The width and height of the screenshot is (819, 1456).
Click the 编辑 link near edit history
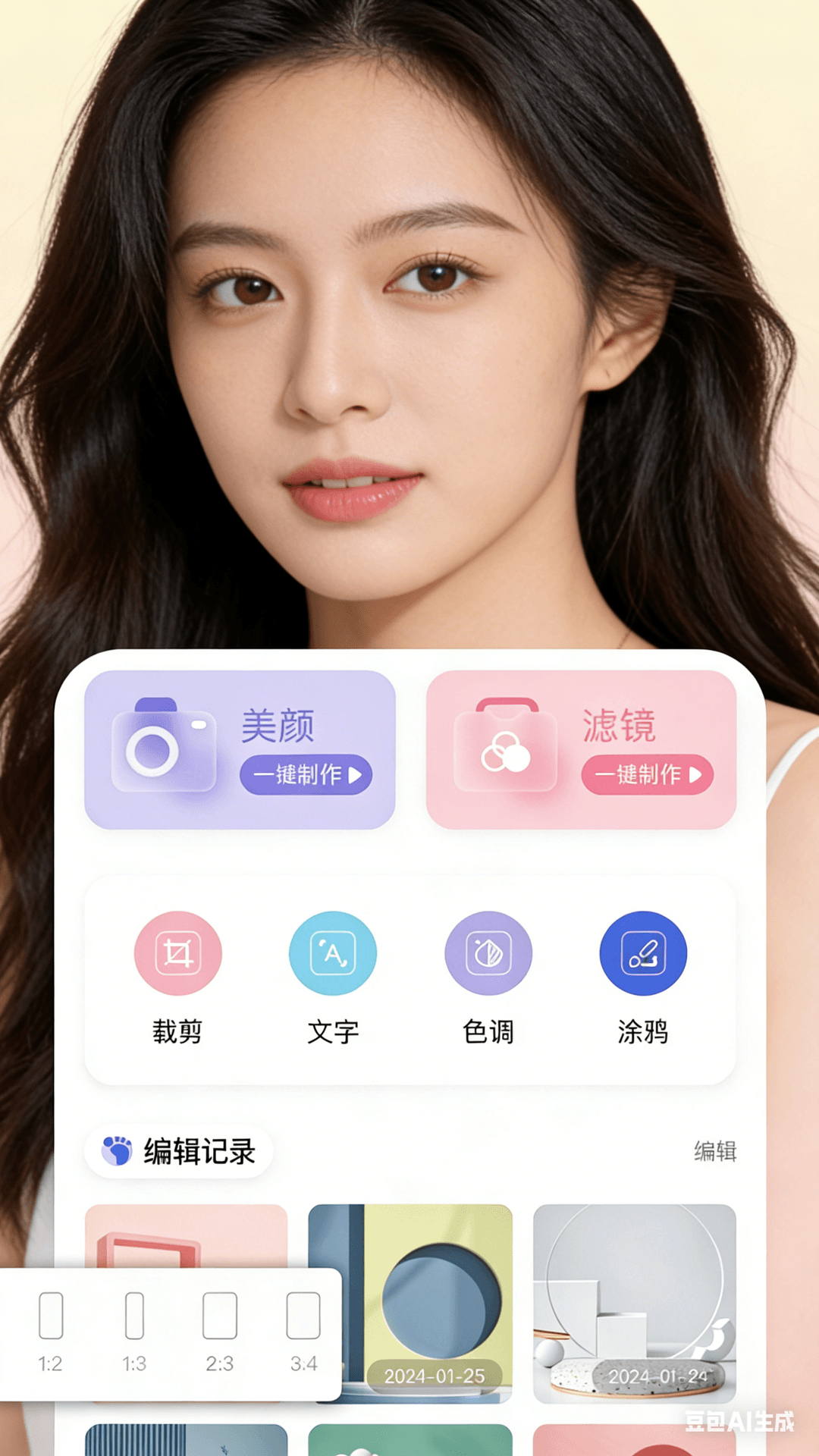coord(716,1150)
